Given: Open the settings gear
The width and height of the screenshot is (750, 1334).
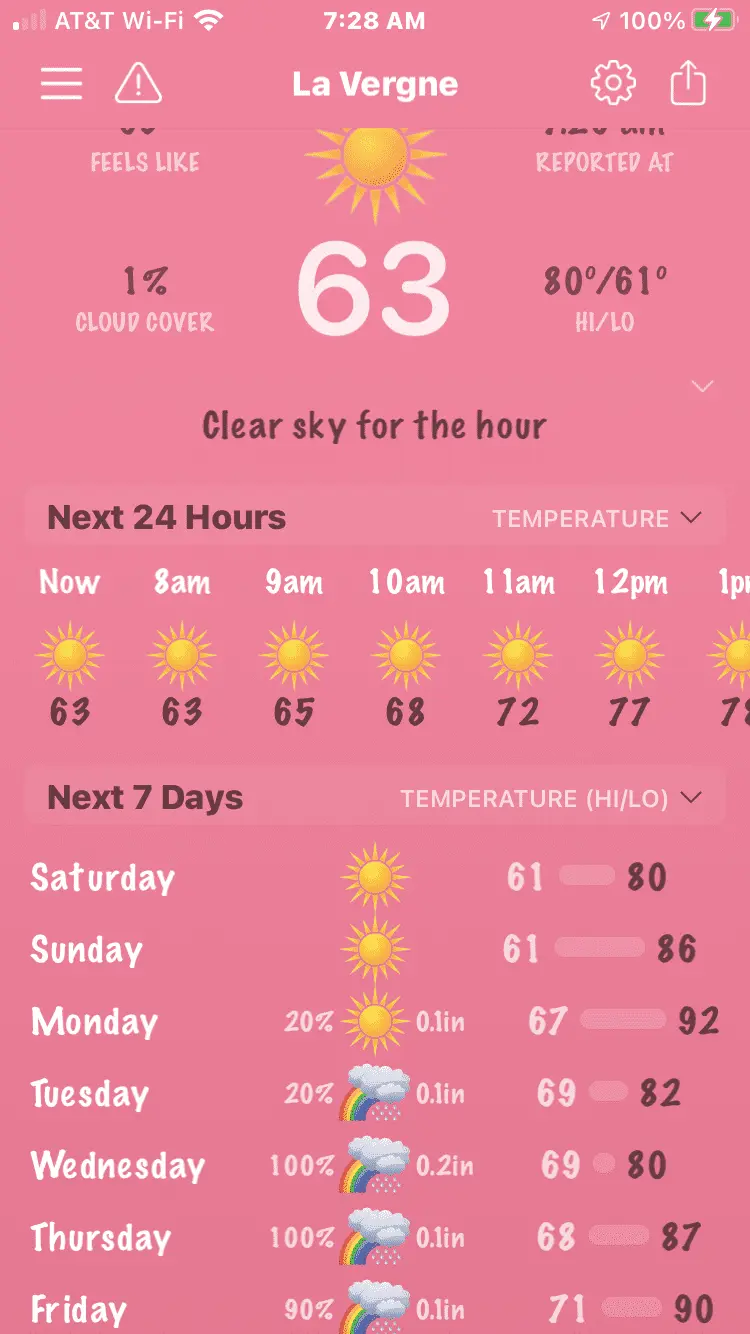Looking at the screenshot, I should [612, 84].
